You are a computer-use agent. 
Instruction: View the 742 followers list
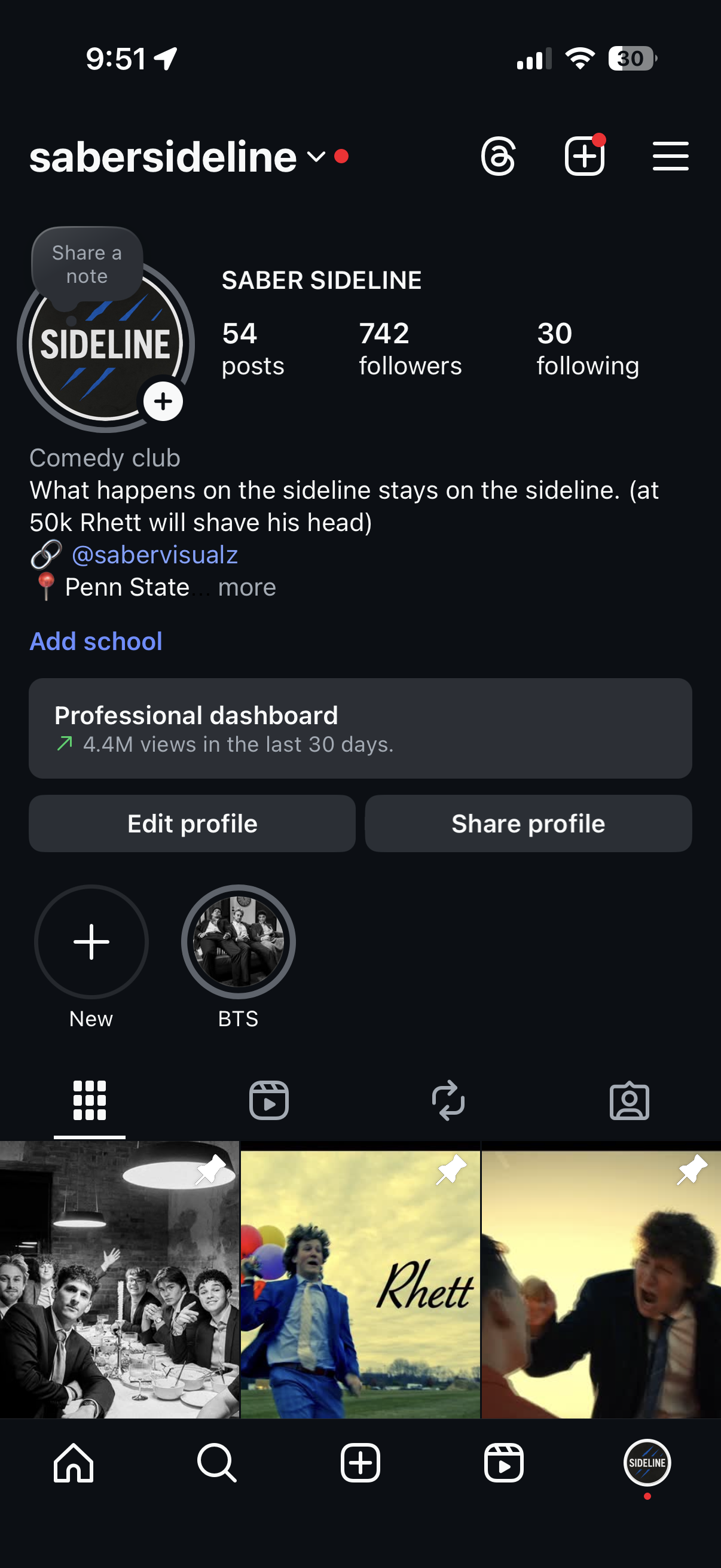coord(410,349)
